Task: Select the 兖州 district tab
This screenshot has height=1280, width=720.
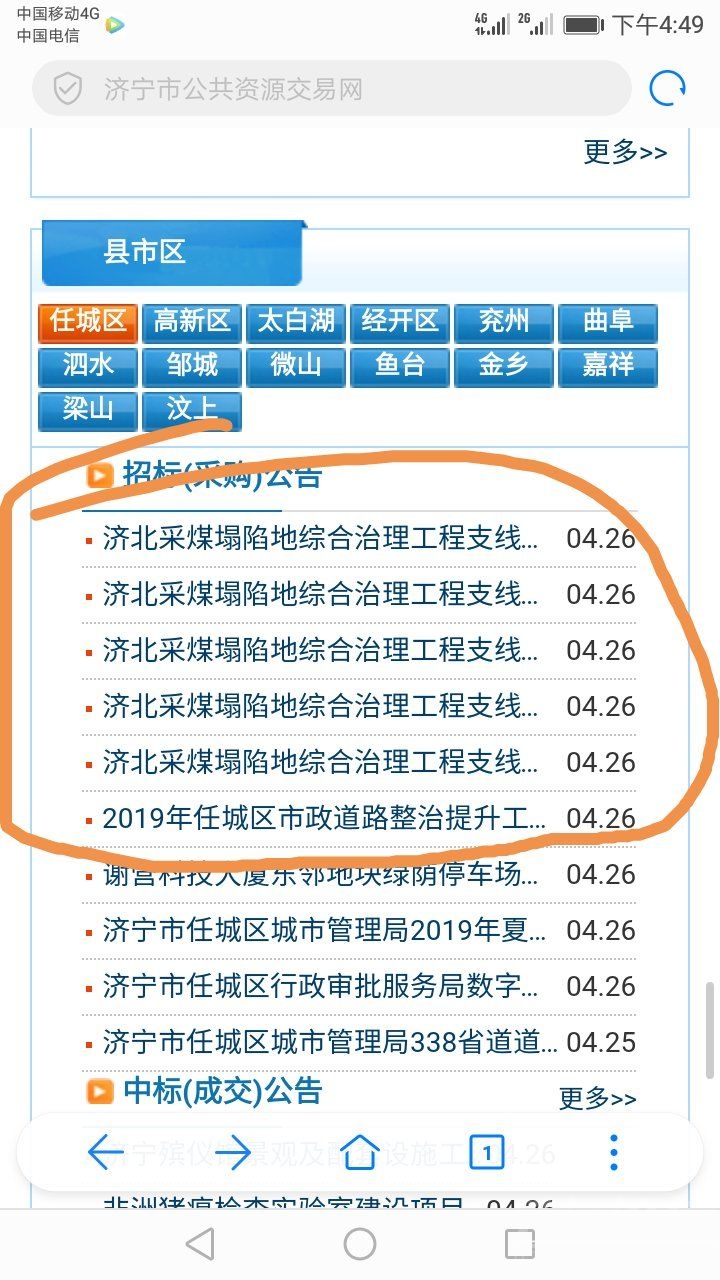Action: coord(503,322)
